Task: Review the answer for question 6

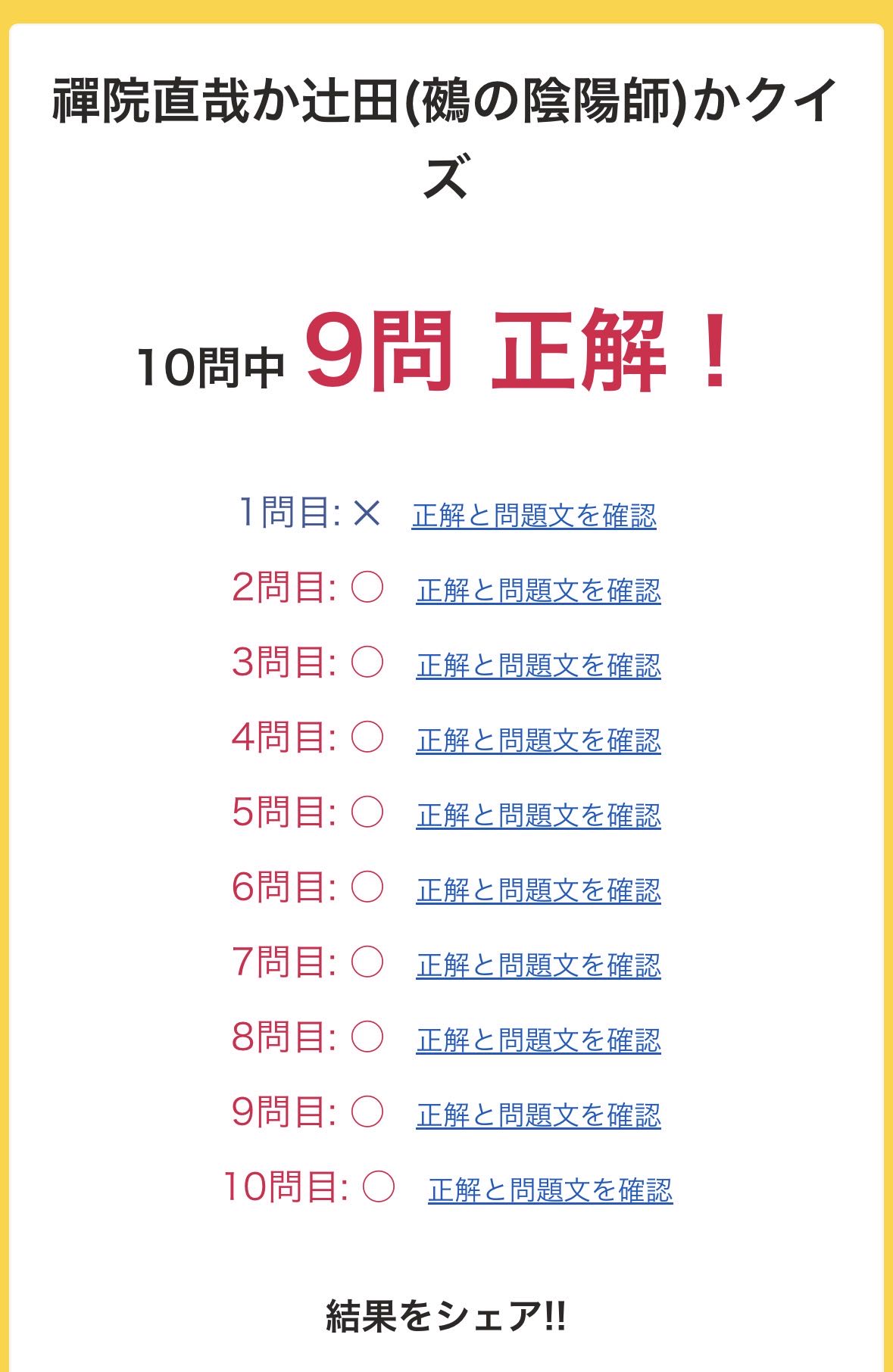Action: tap(539, 890)
